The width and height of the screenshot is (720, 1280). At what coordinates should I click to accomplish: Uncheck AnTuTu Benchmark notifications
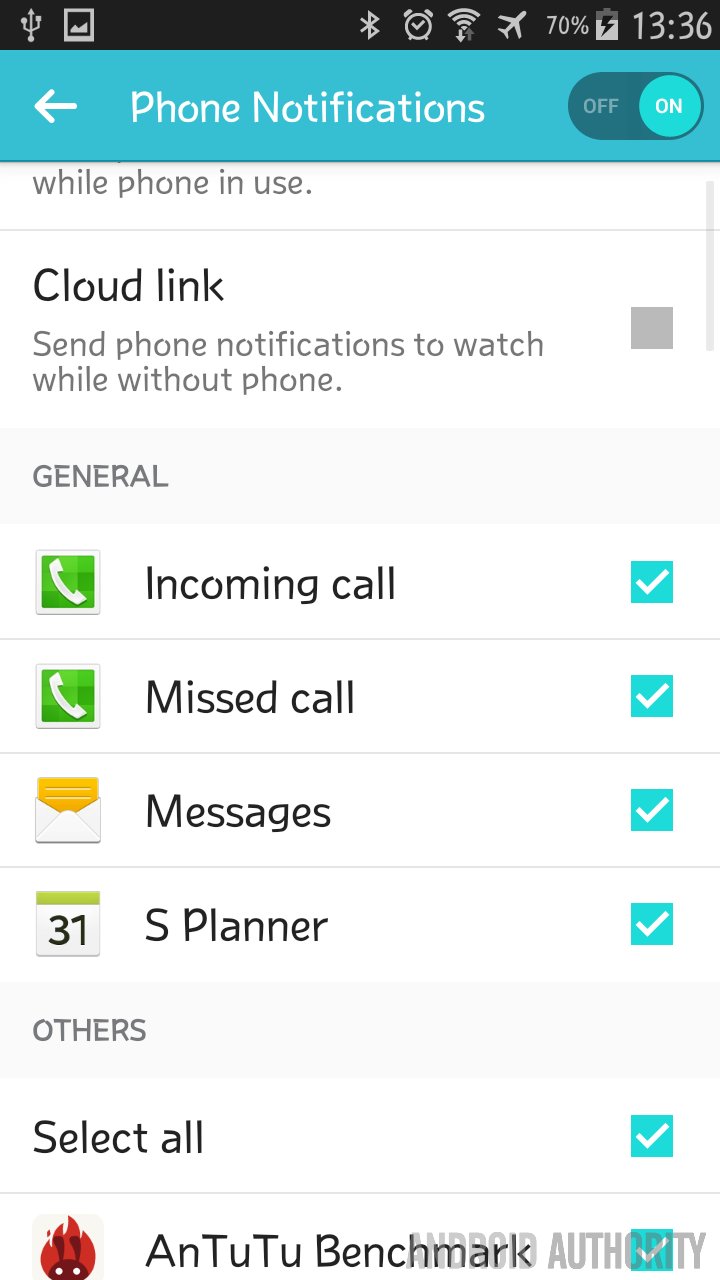click(652, 1249)
